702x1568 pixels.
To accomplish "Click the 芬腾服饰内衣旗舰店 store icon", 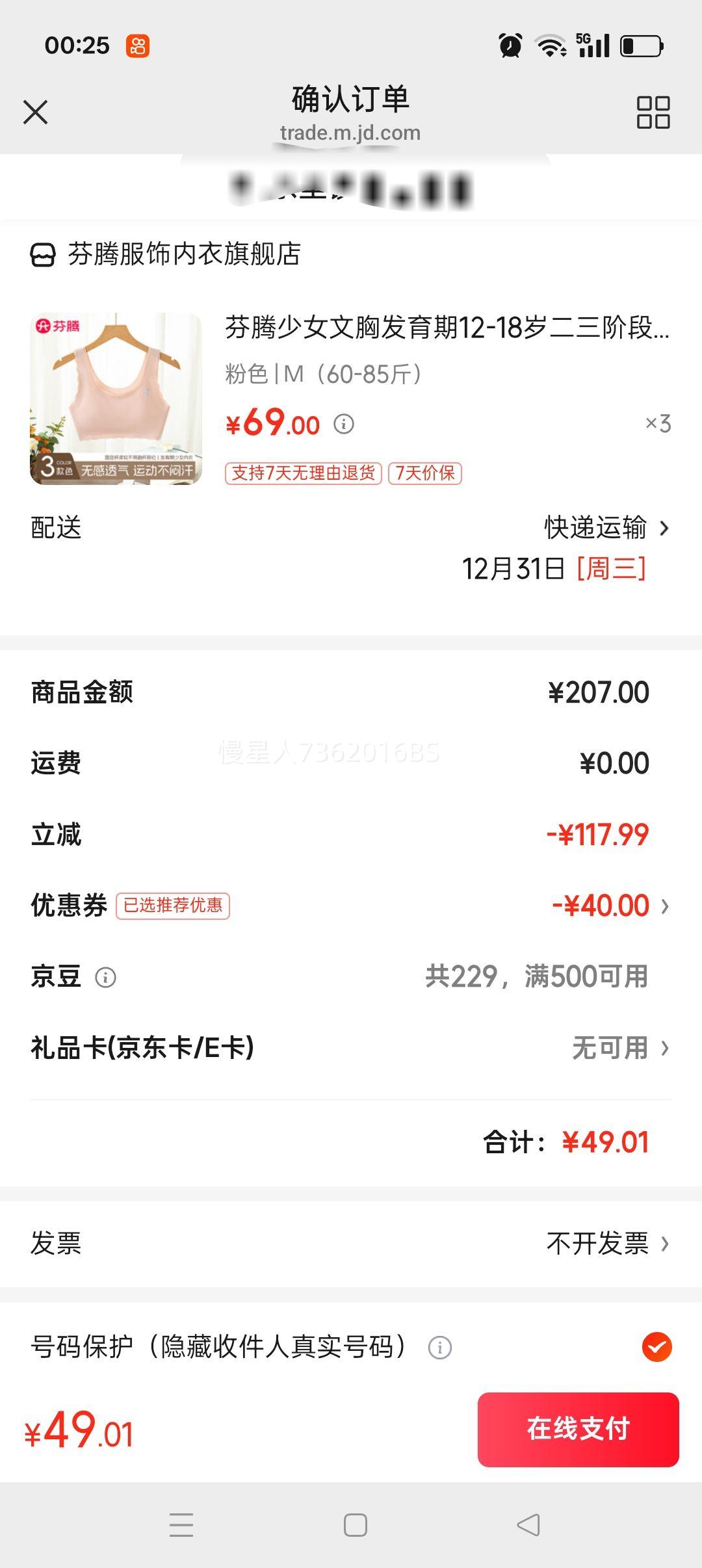I will click(42, 256).
